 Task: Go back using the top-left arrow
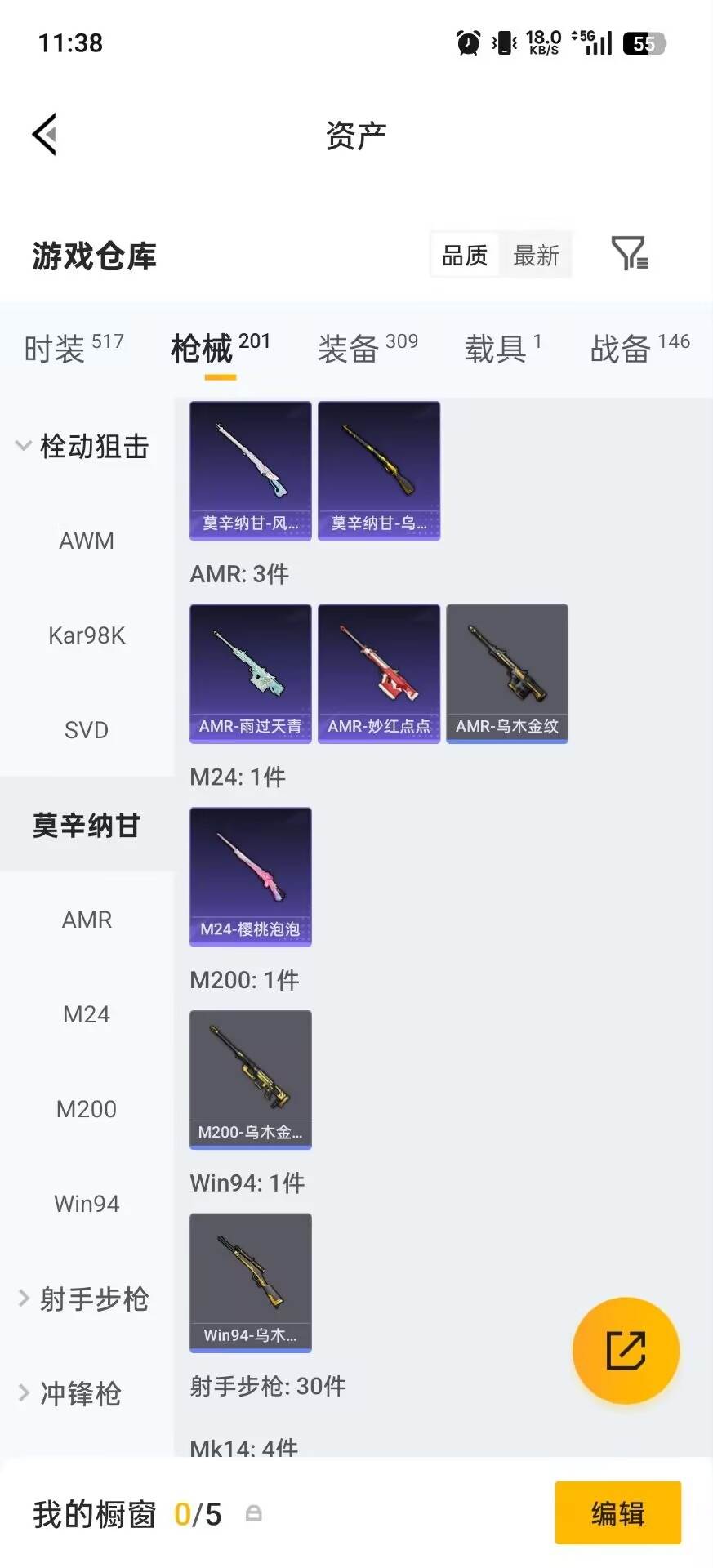pos(45,135)
